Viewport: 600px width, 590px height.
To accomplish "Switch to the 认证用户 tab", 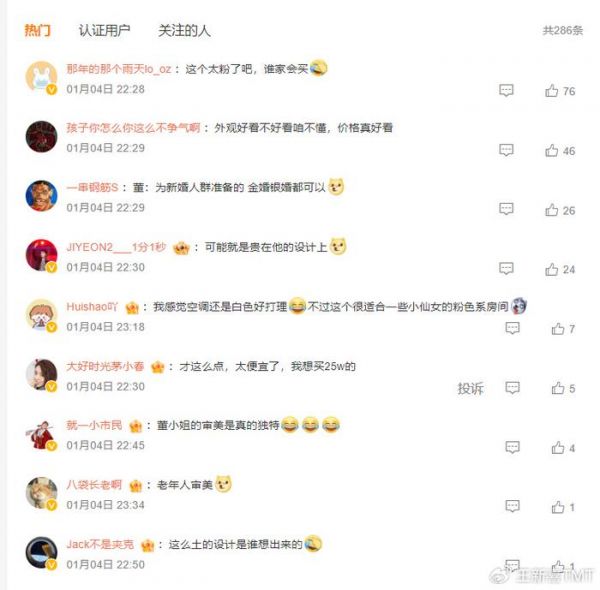I will pos(104,30).
